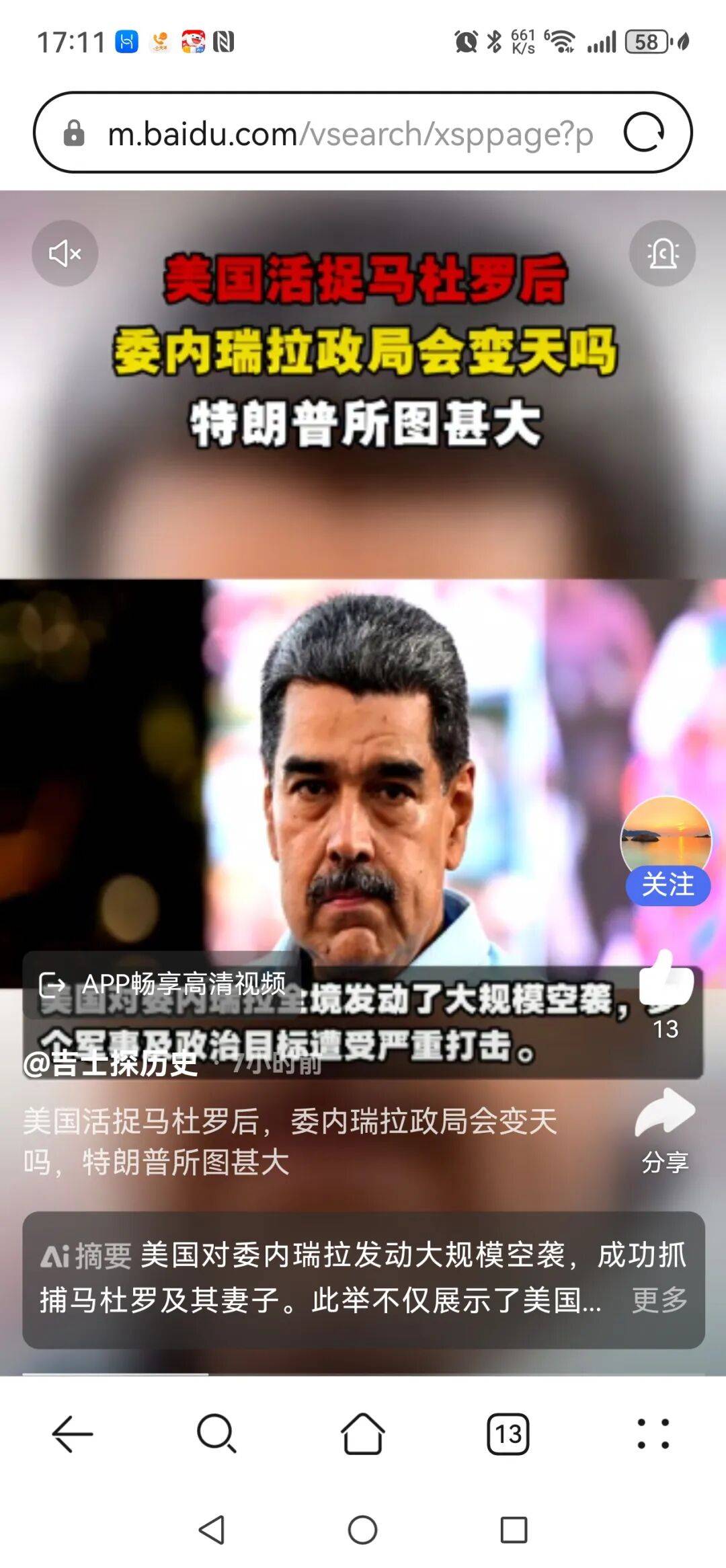
Task: View the 13 open tabs
Action: [508, 1433]
